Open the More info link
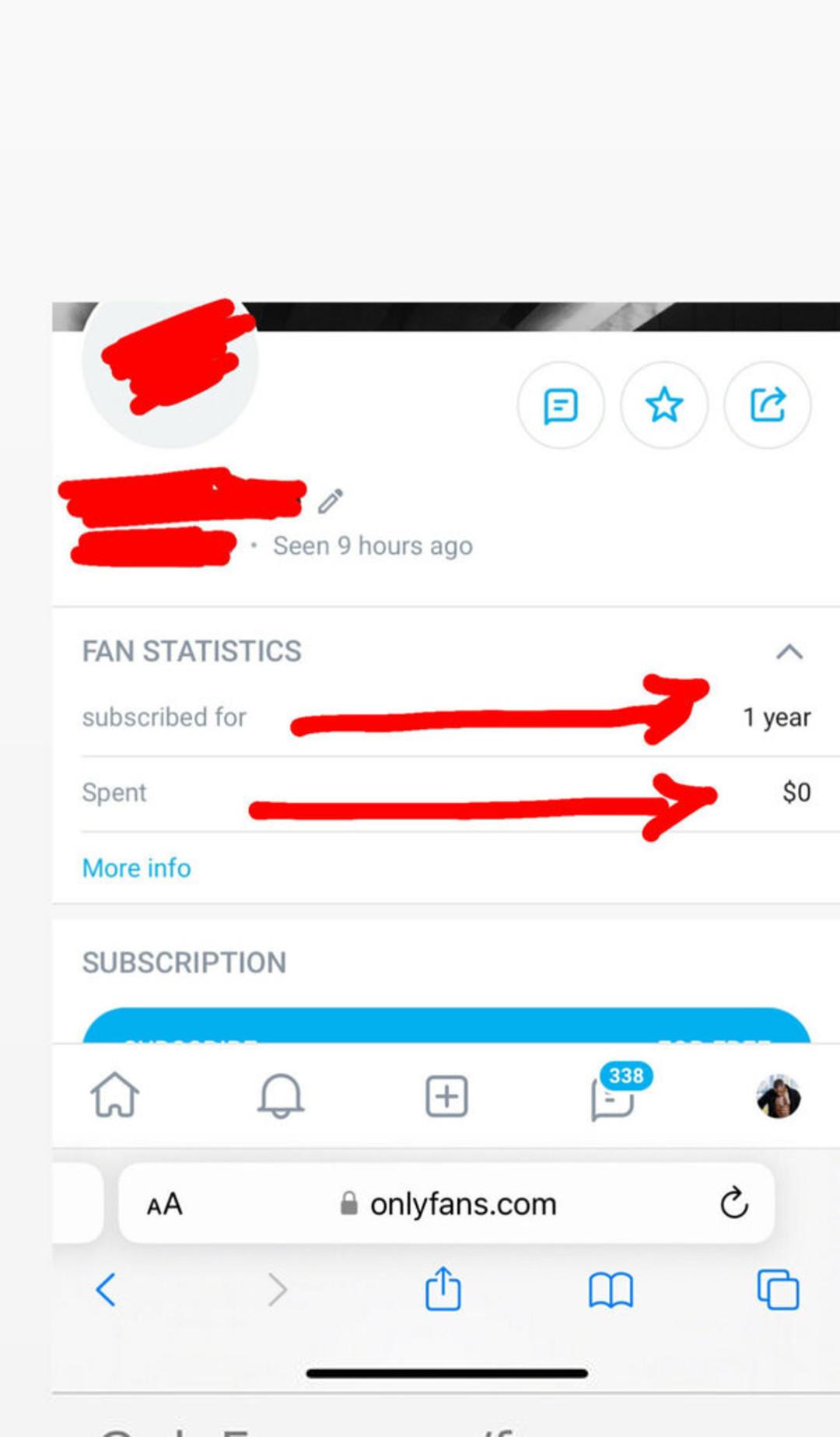This screenshot has width=840, height=1437. 137,867
